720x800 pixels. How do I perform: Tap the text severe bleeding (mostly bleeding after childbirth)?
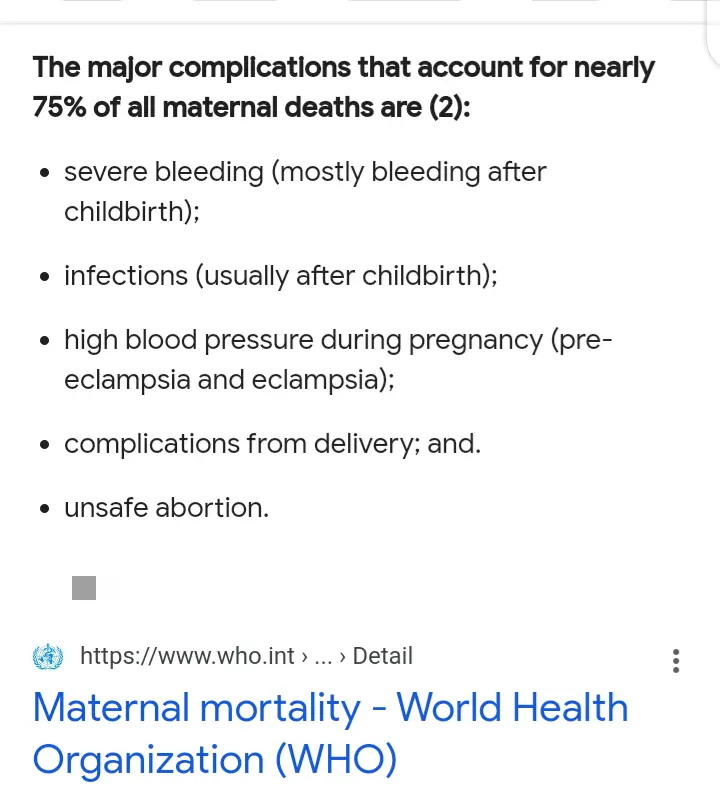tap(305, 191)
